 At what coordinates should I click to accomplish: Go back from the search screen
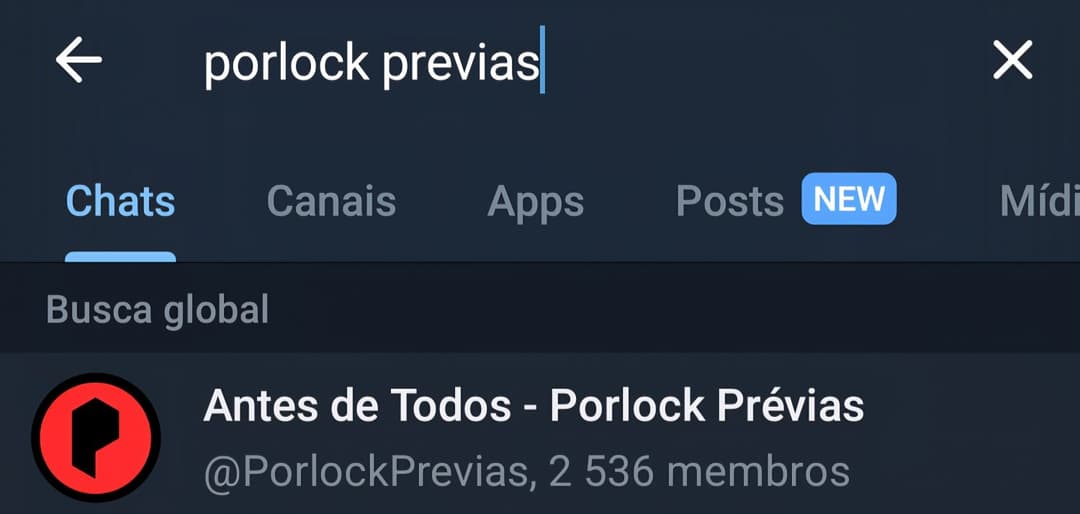[x=79, y=62]
